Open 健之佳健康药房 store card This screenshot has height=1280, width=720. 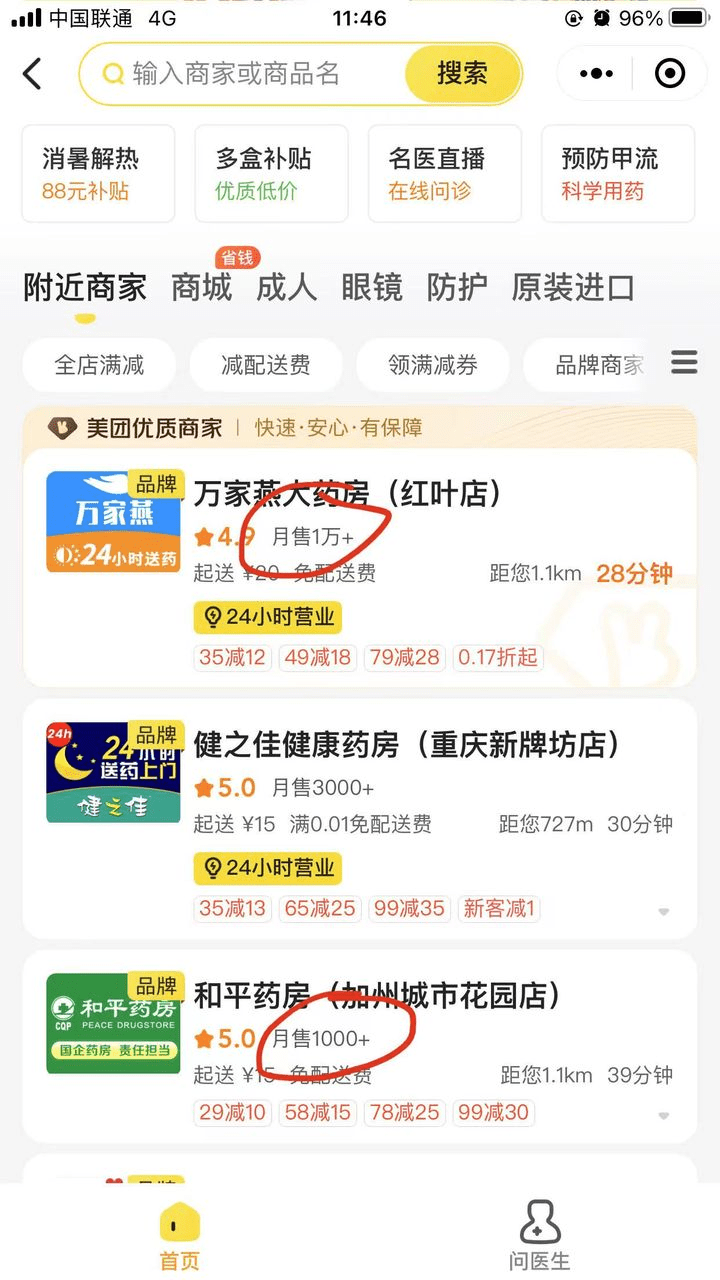click(x=405, y=745)
